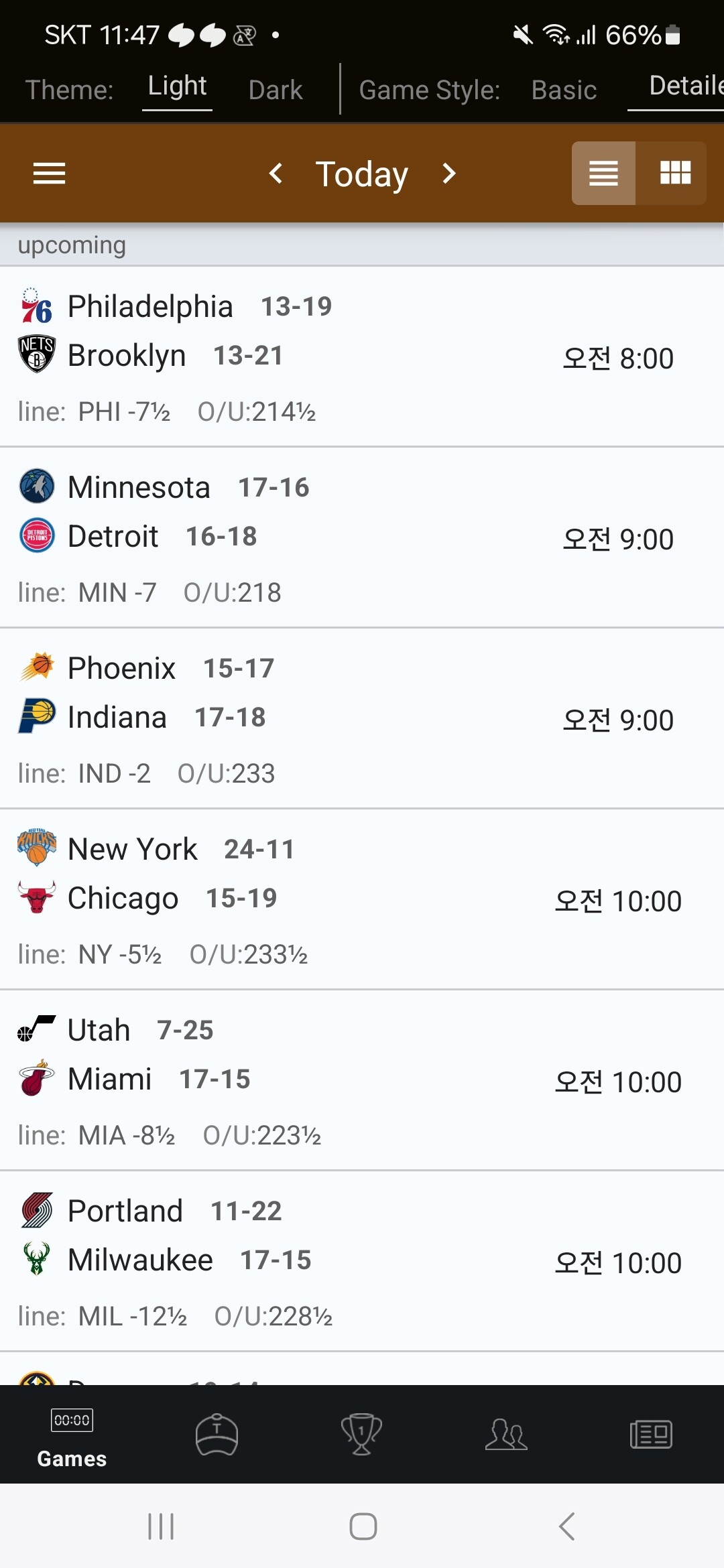Choose Basic game style
This screenshot has height=1568, width=724.
pyautogui.click(x=564, y=90)
